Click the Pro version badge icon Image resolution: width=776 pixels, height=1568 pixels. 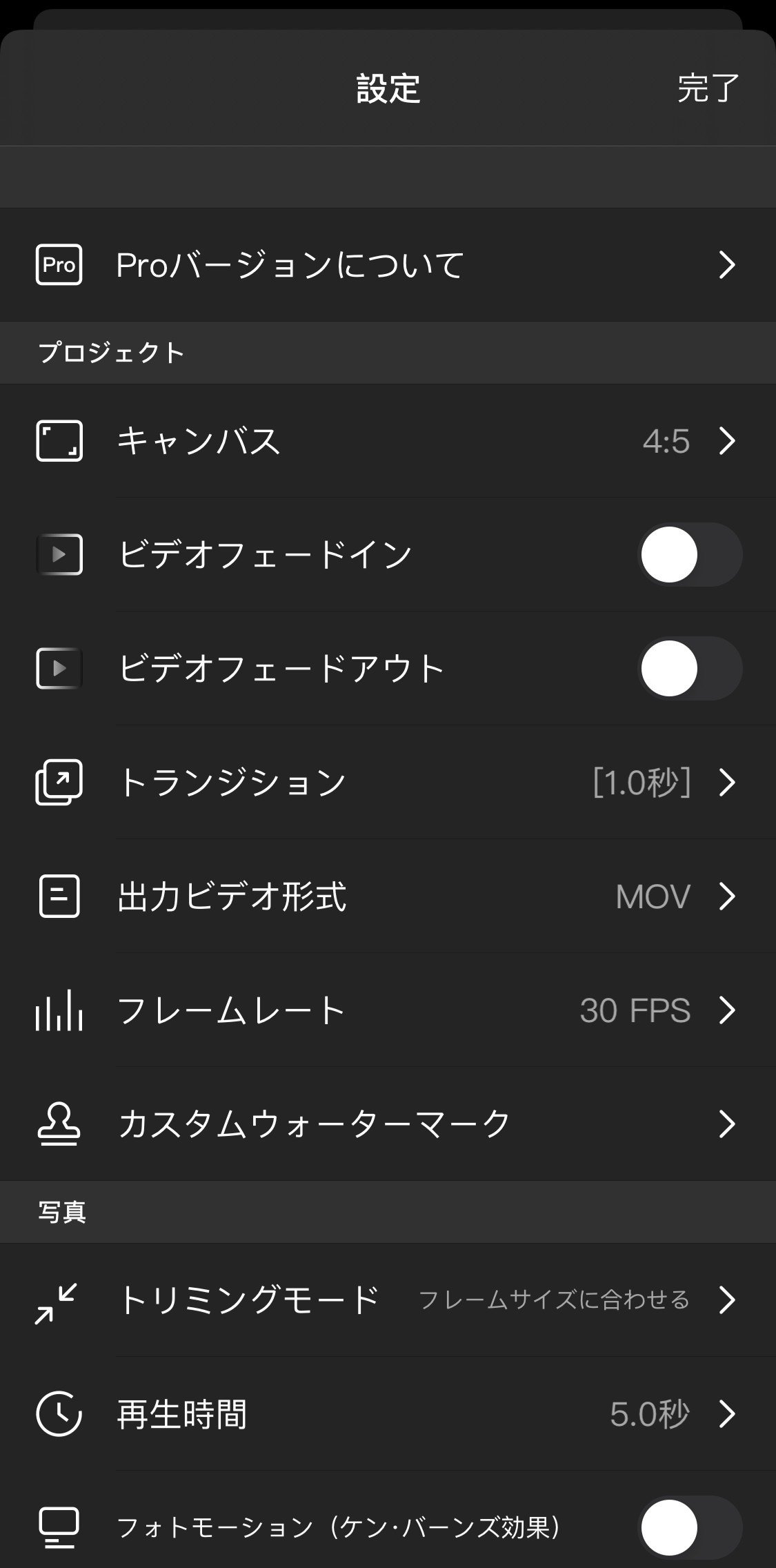[59, 264]
